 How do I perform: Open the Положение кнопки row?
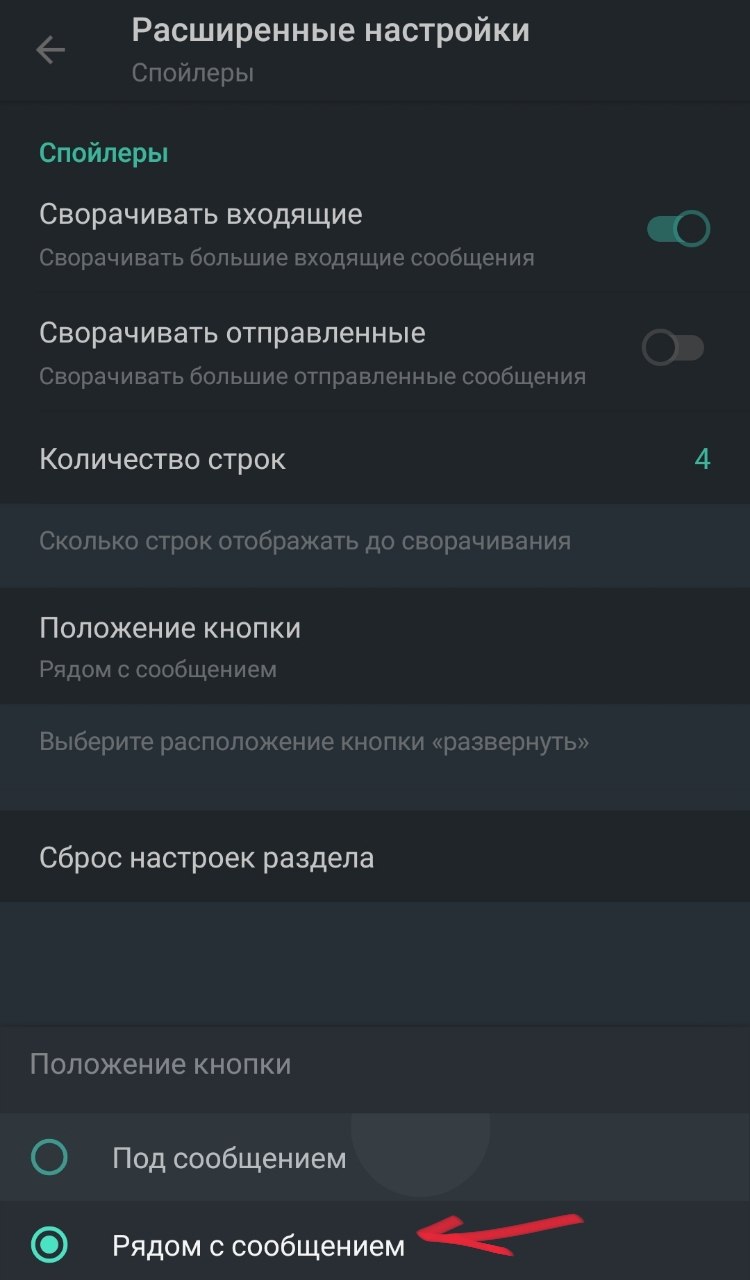(x=375, y=645)
